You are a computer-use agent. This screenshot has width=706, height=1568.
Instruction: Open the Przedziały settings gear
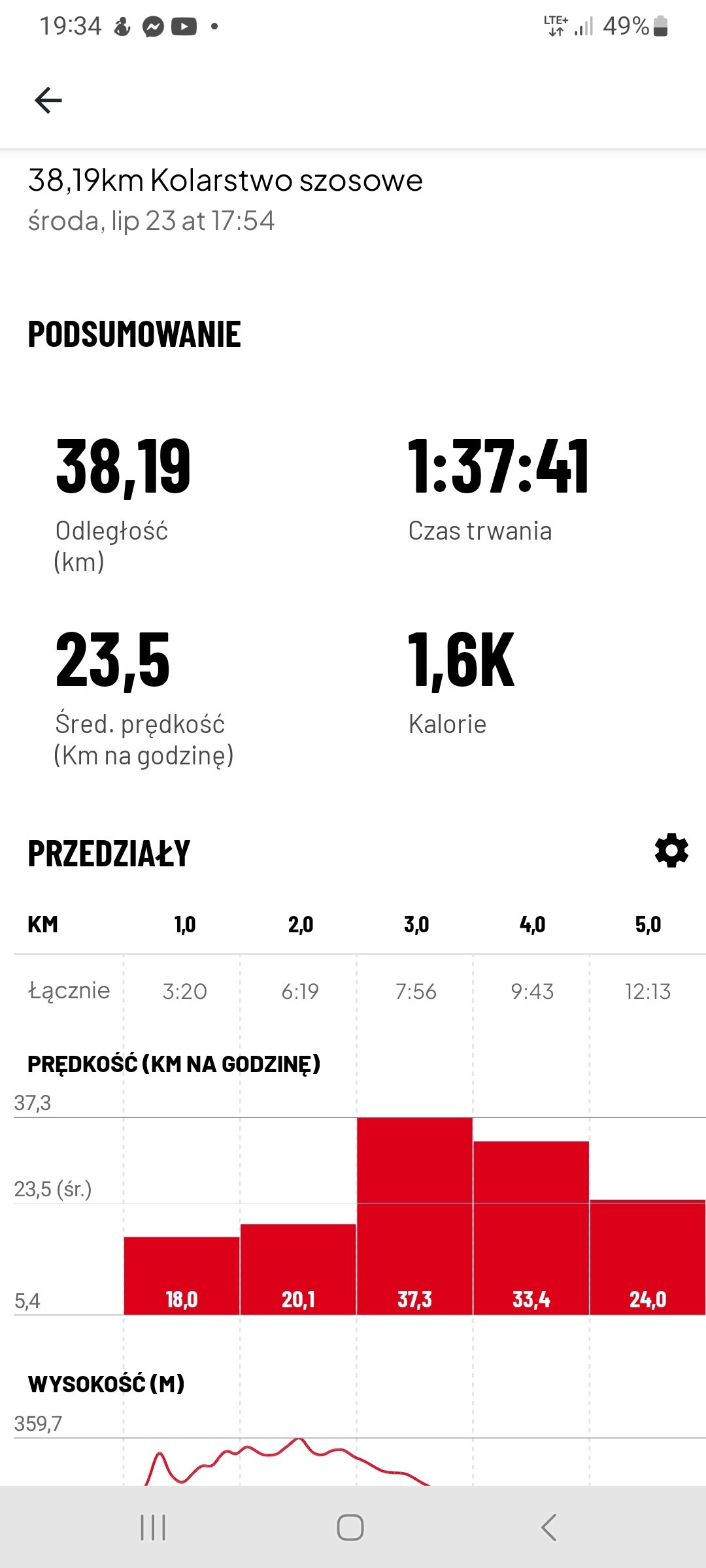(x=671, y=850)
